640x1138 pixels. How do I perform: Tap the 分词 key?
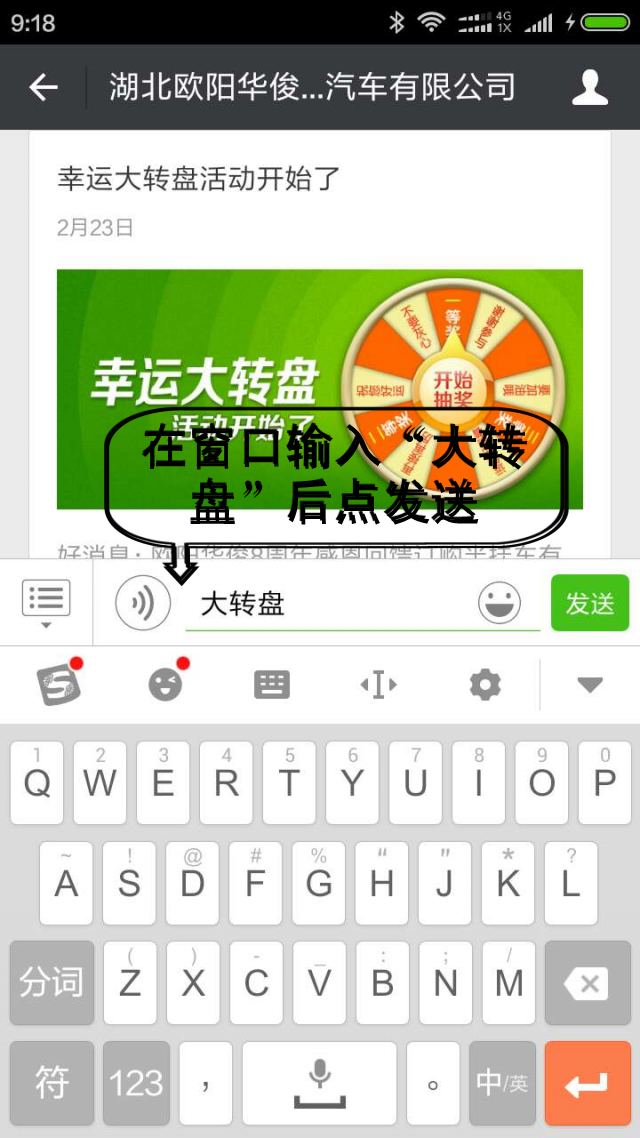[x=51, y=982]
